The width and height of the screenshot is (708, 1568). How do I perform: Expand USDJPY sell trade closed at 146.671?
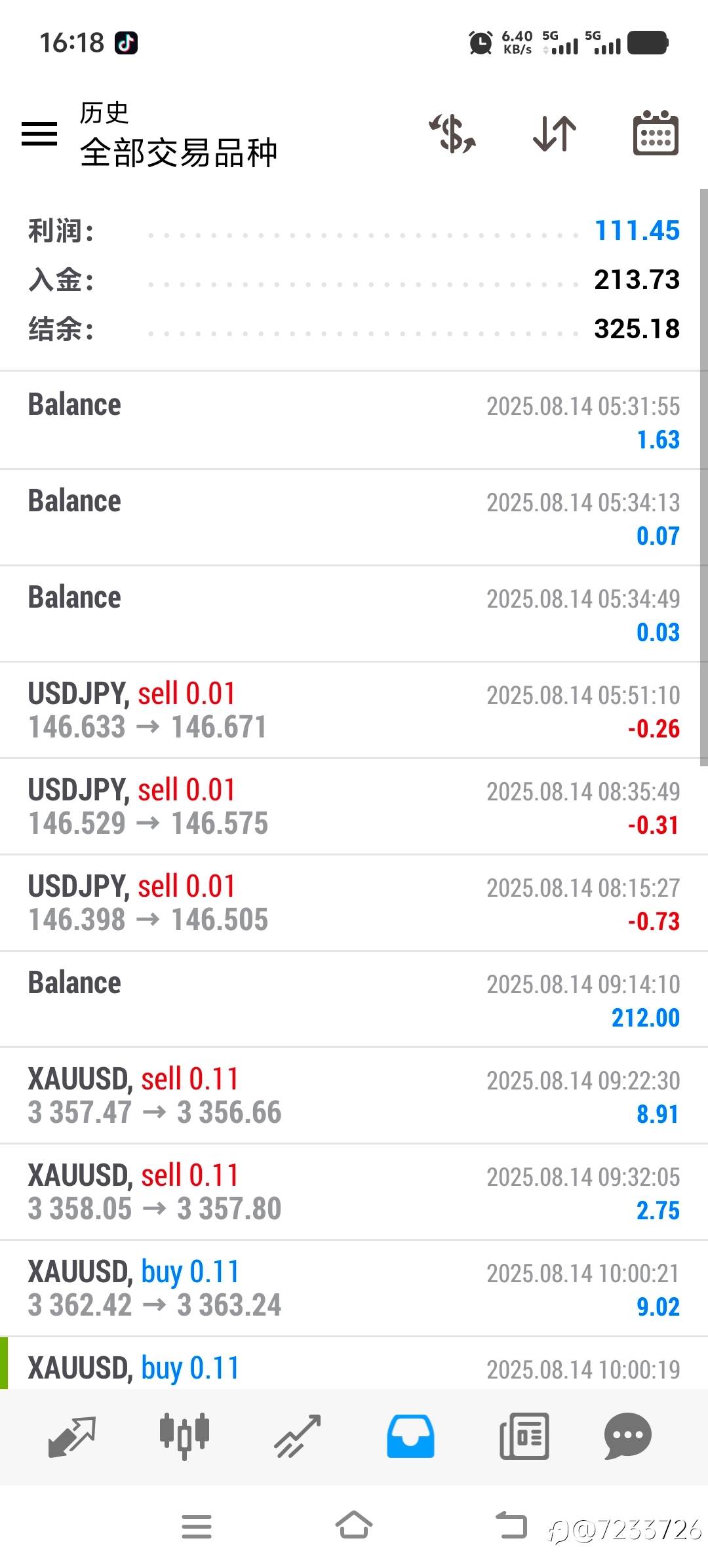(354, 711)
